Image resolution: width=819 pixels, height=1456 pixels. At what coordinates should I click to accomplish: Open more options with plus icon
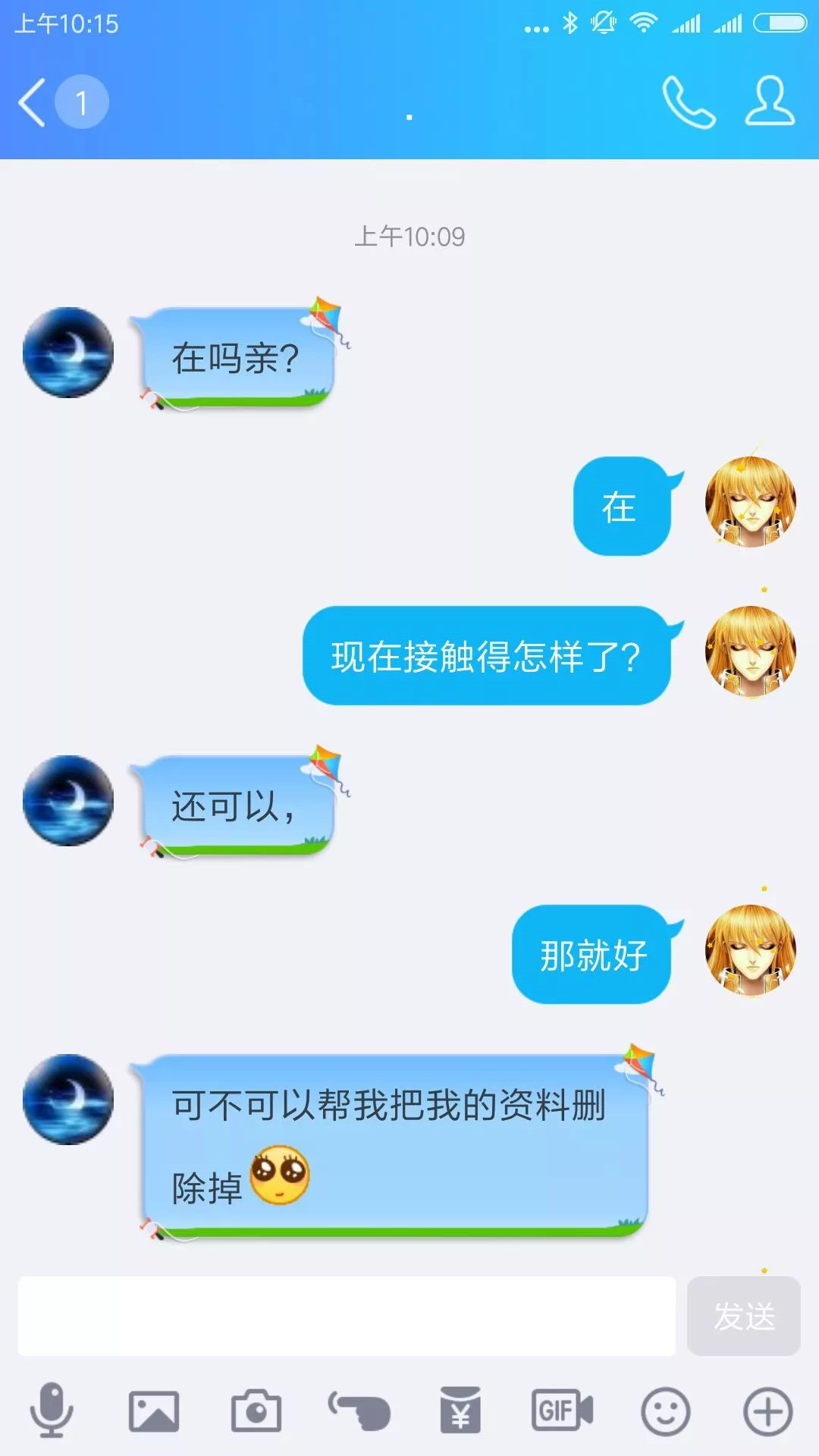tap(767, 1411)
